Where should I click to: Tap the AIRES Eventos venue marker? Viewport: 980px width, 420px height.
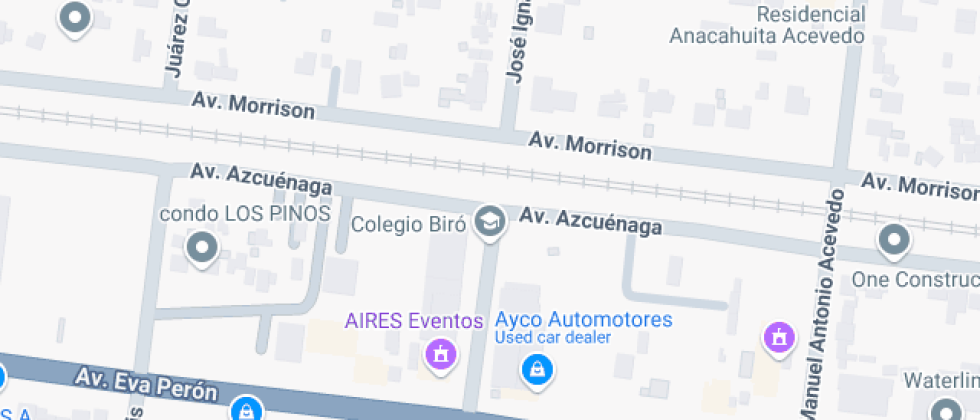(x=439, y=352)
